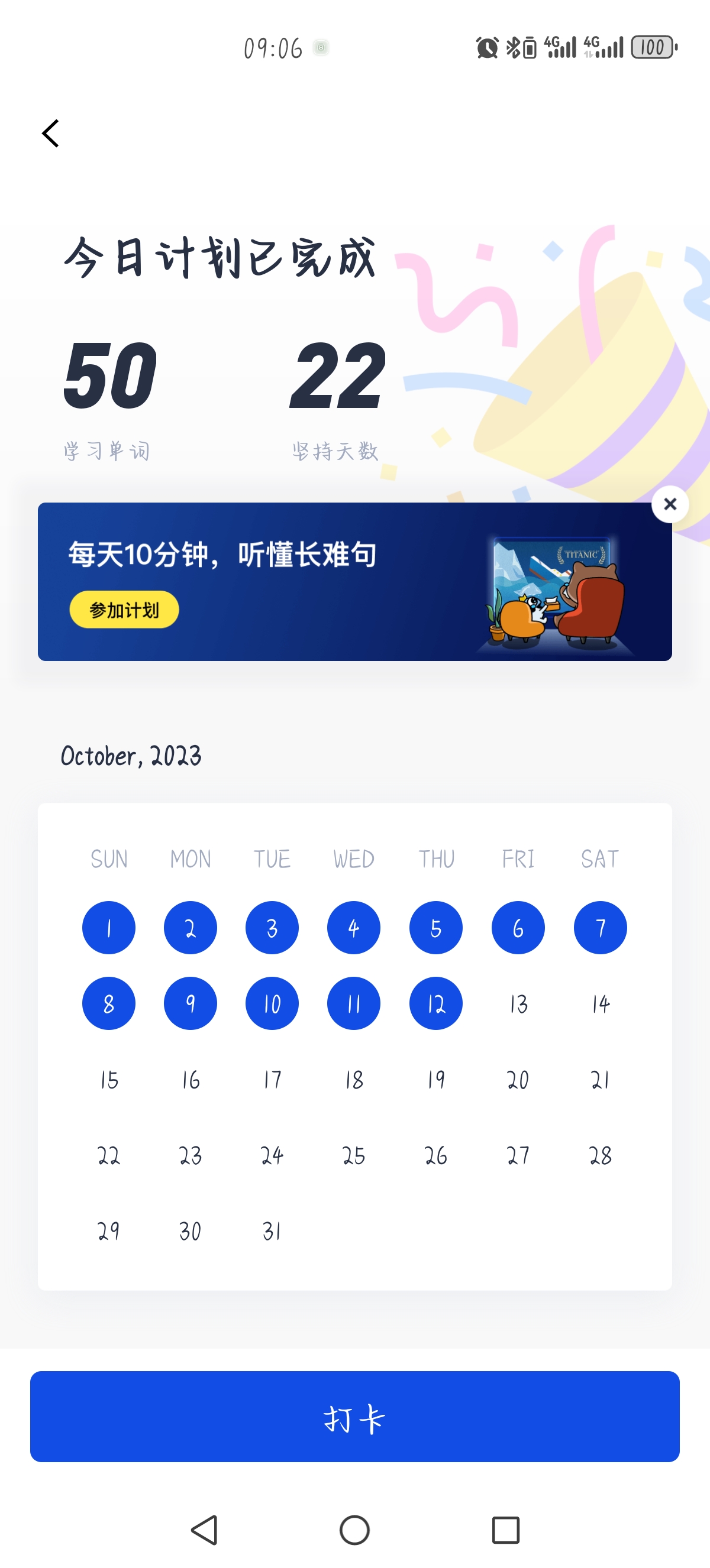Tap the yellow 参加计划 button
710x1568 pixels.
[x=124, y=610]
